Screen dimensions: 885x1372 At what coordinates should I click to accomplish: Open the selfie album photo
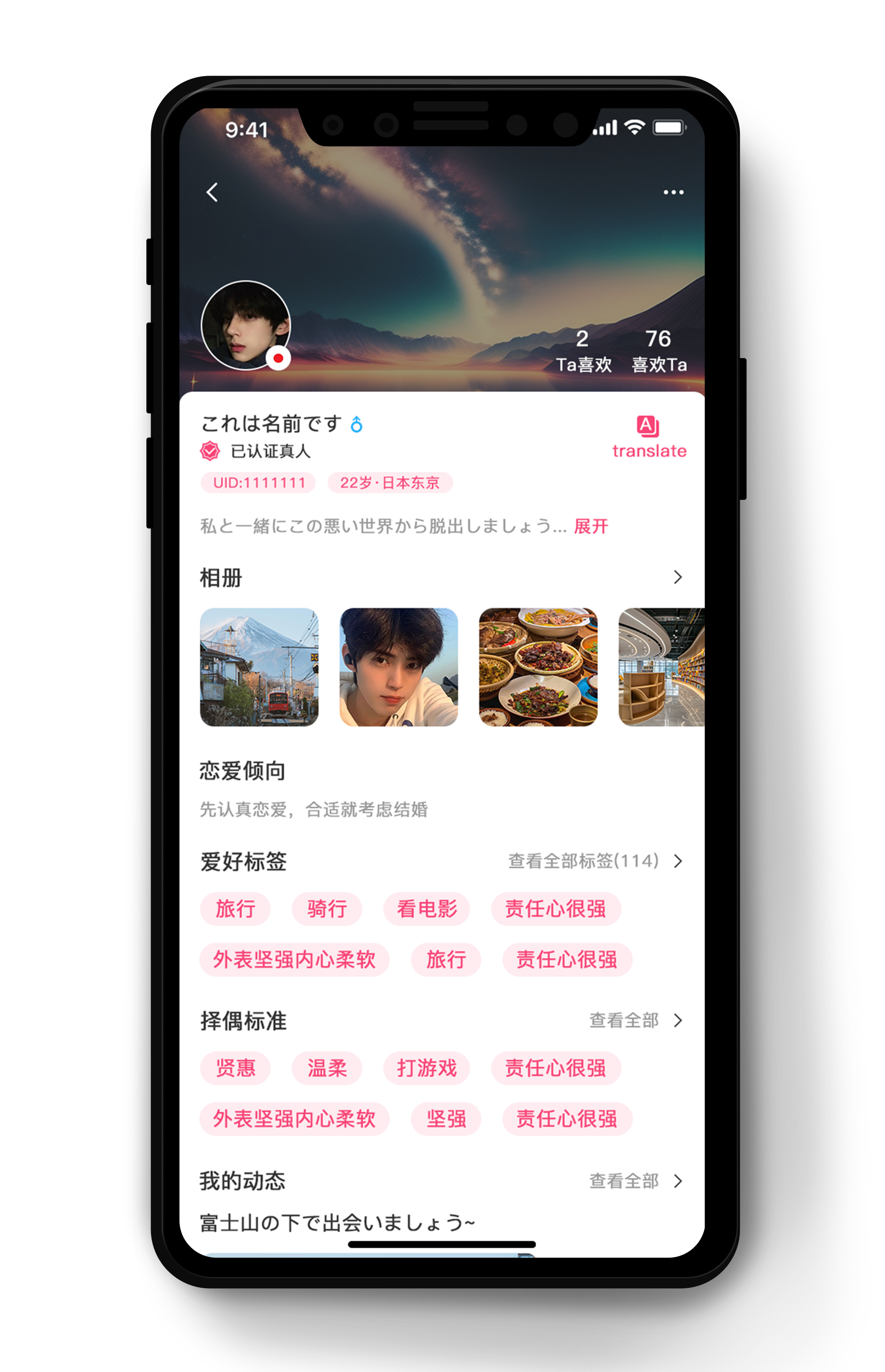point(399,667)
